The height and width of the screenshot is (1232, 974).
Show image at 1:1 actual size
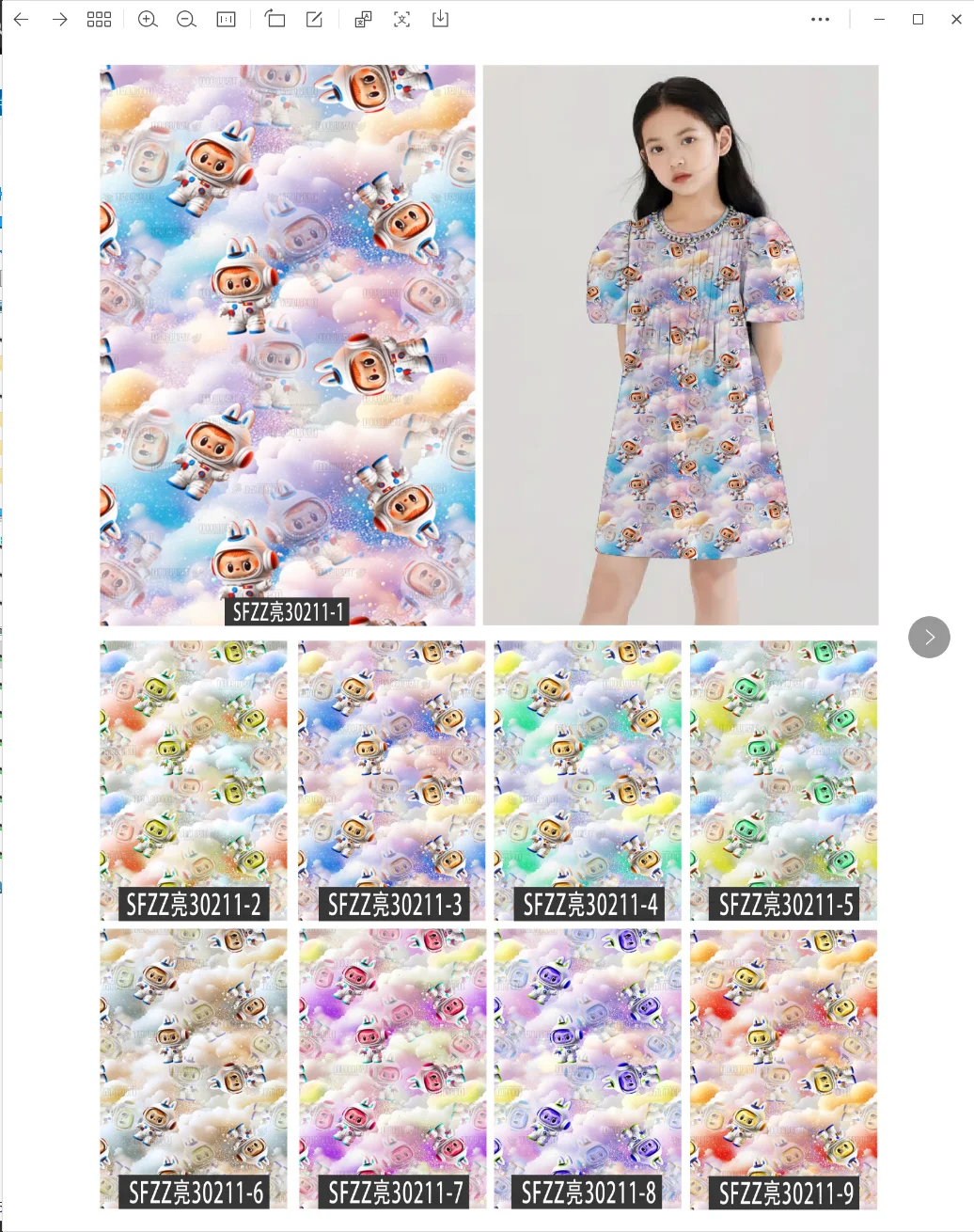pos(226,19)
